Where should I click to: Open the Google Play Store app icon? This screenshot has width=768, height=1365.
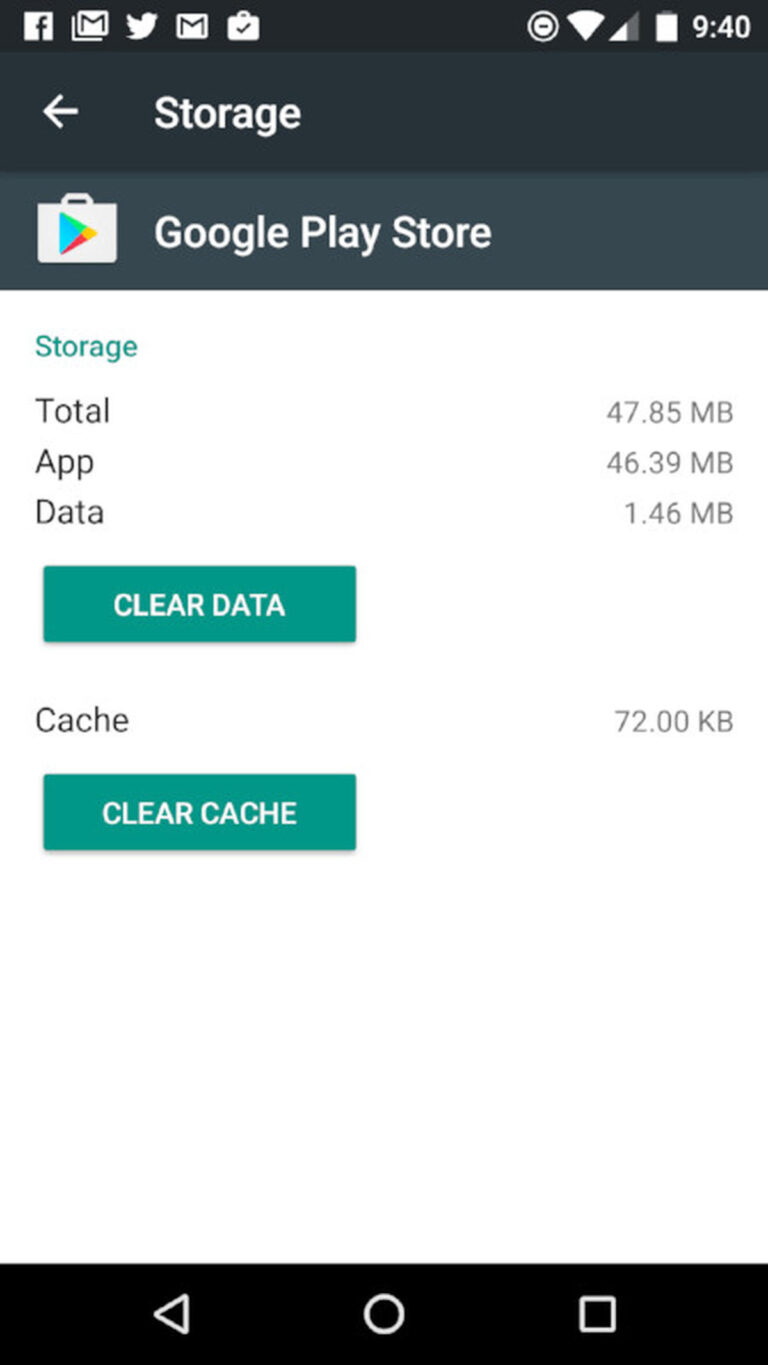77,229
